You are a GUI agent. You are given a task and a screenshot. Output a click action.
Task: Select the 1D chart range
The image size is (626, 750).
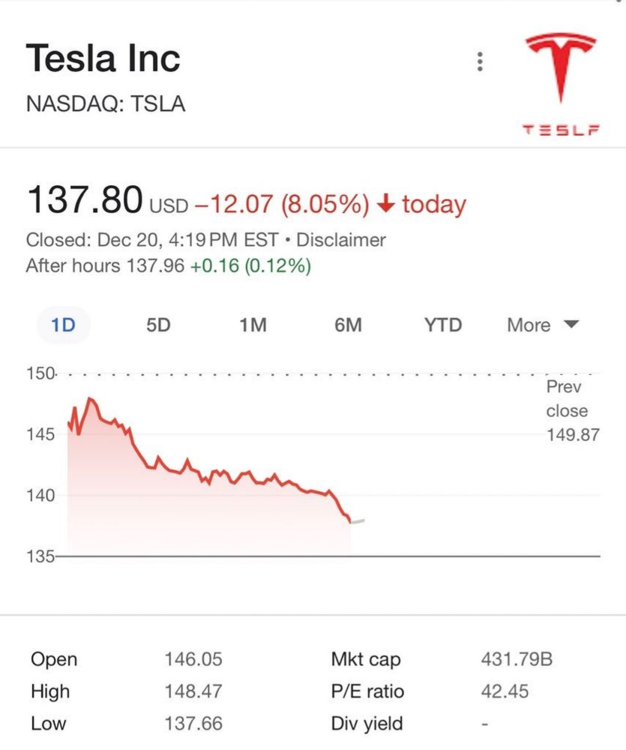tap(62, 325)
